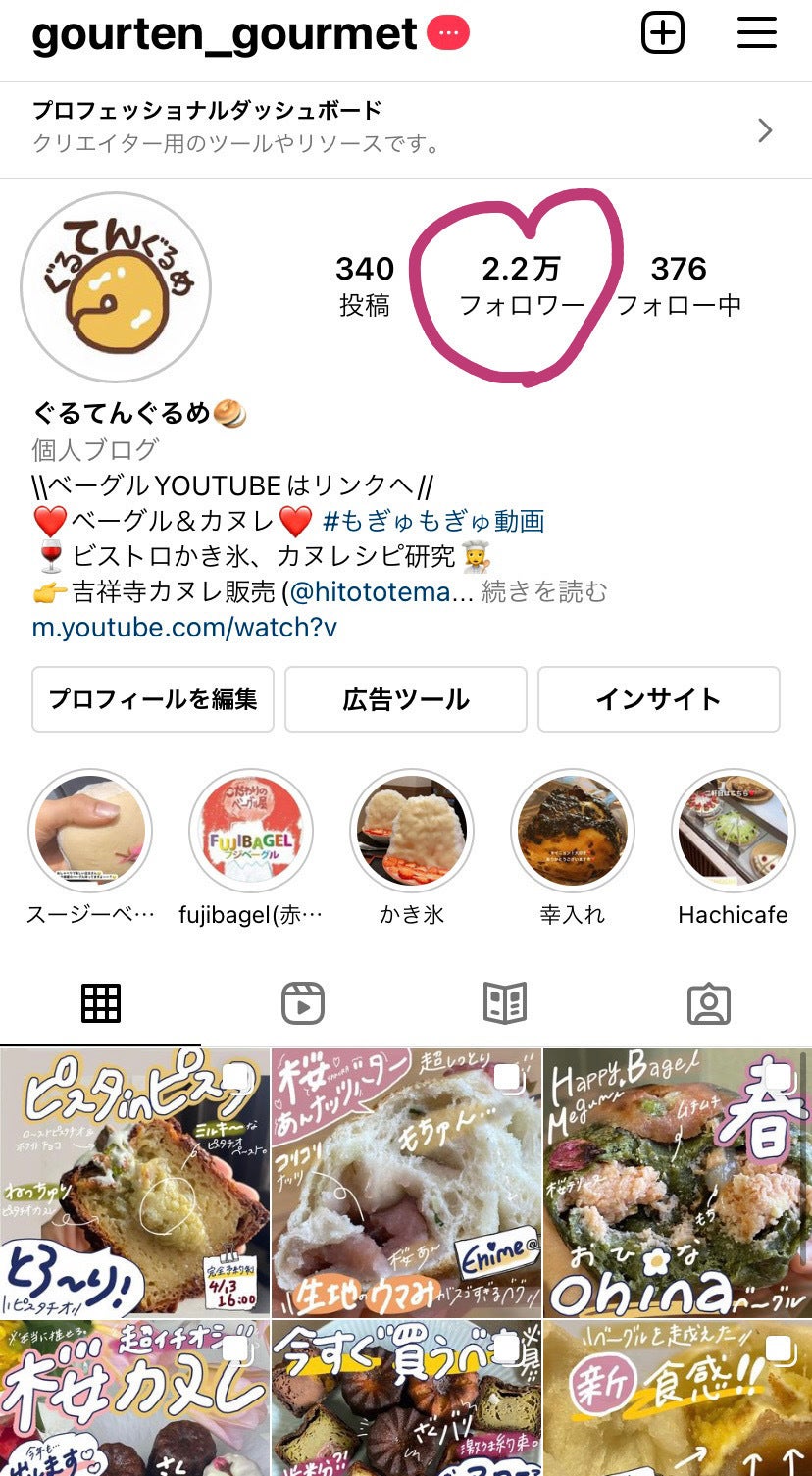This screenshot has width=812, height=1476.
Task: Open the hamburger menu
Action: pos(756,33)
